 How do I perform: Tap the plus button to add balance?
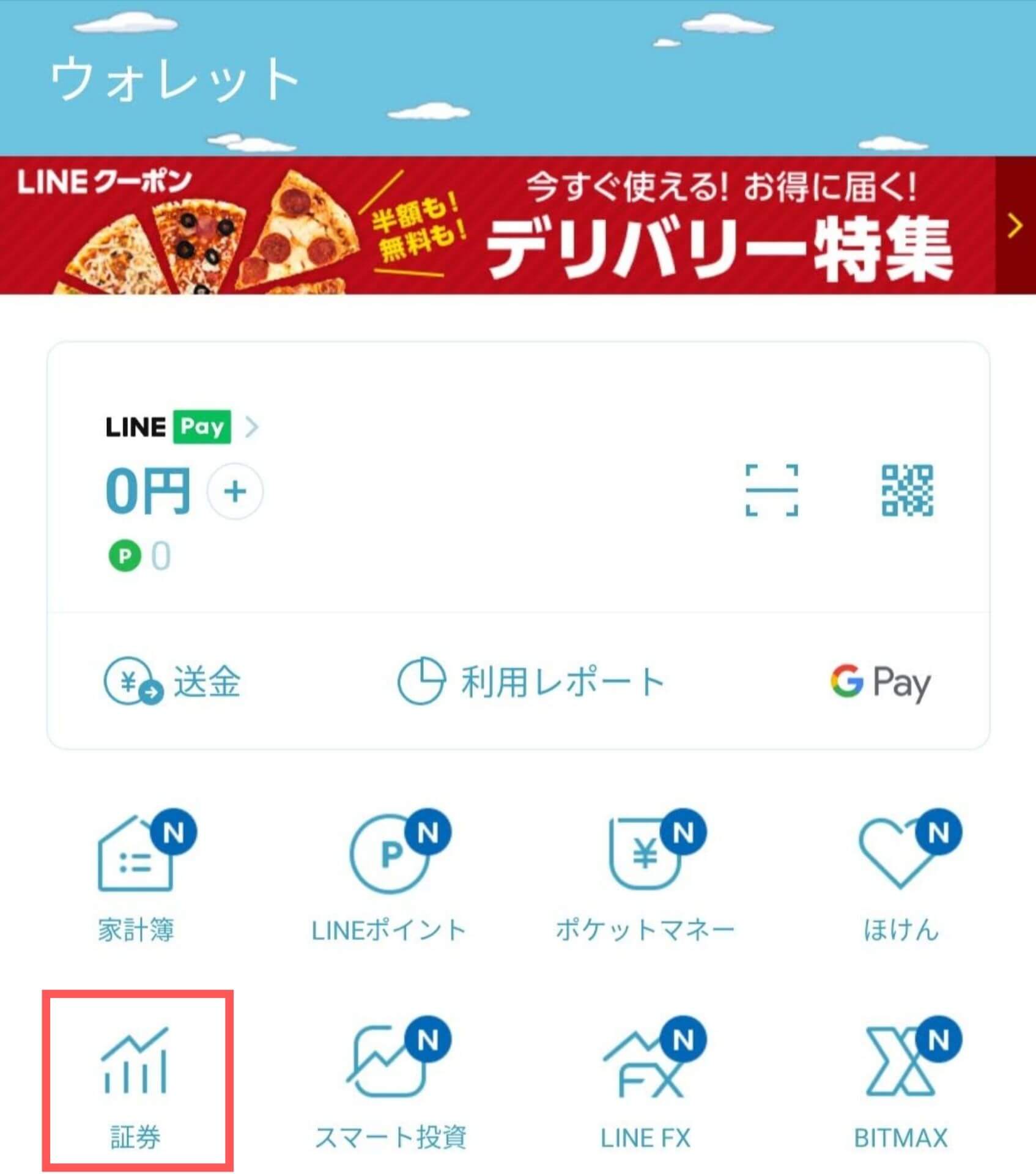point(235,492)
